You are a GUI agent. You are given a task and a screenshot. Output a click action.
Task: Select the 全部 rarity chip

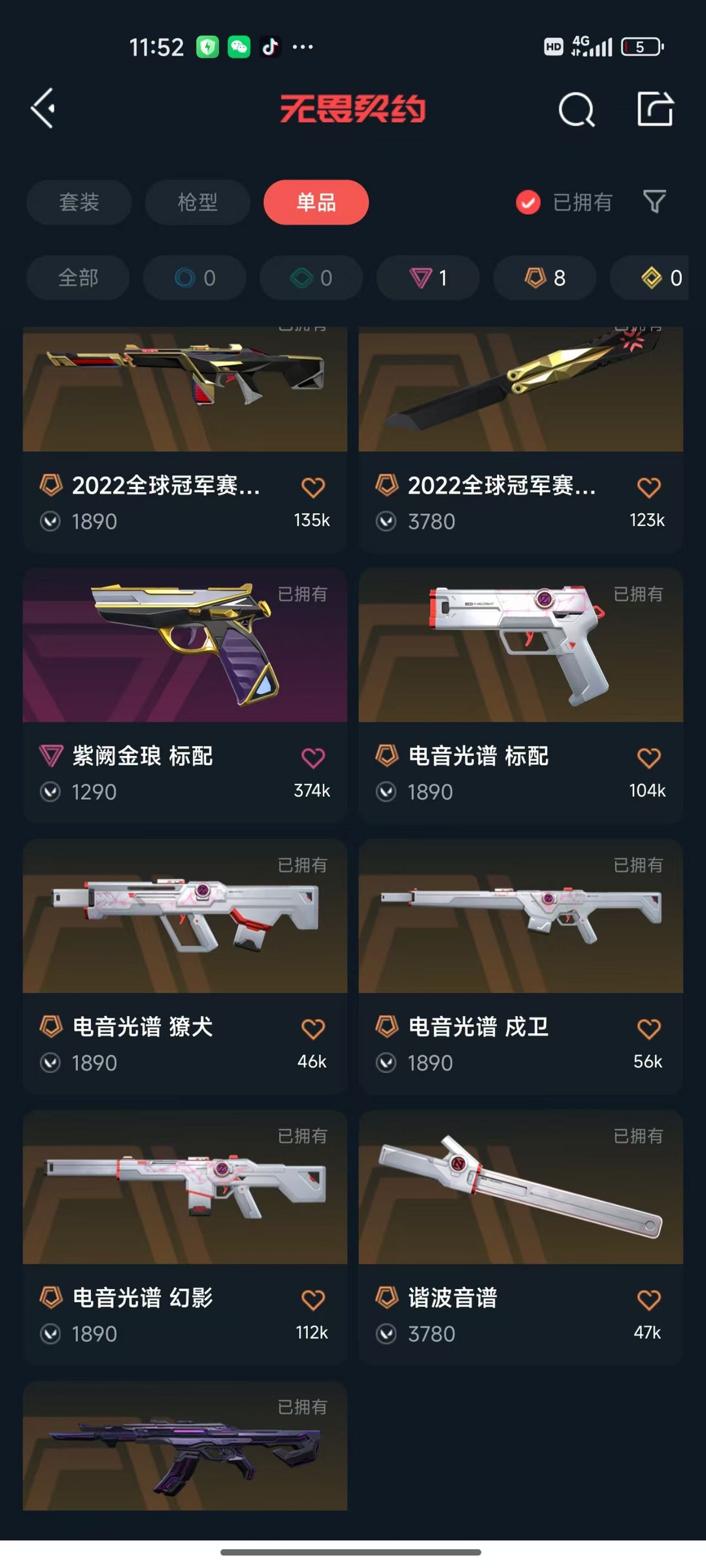point(78,278)
